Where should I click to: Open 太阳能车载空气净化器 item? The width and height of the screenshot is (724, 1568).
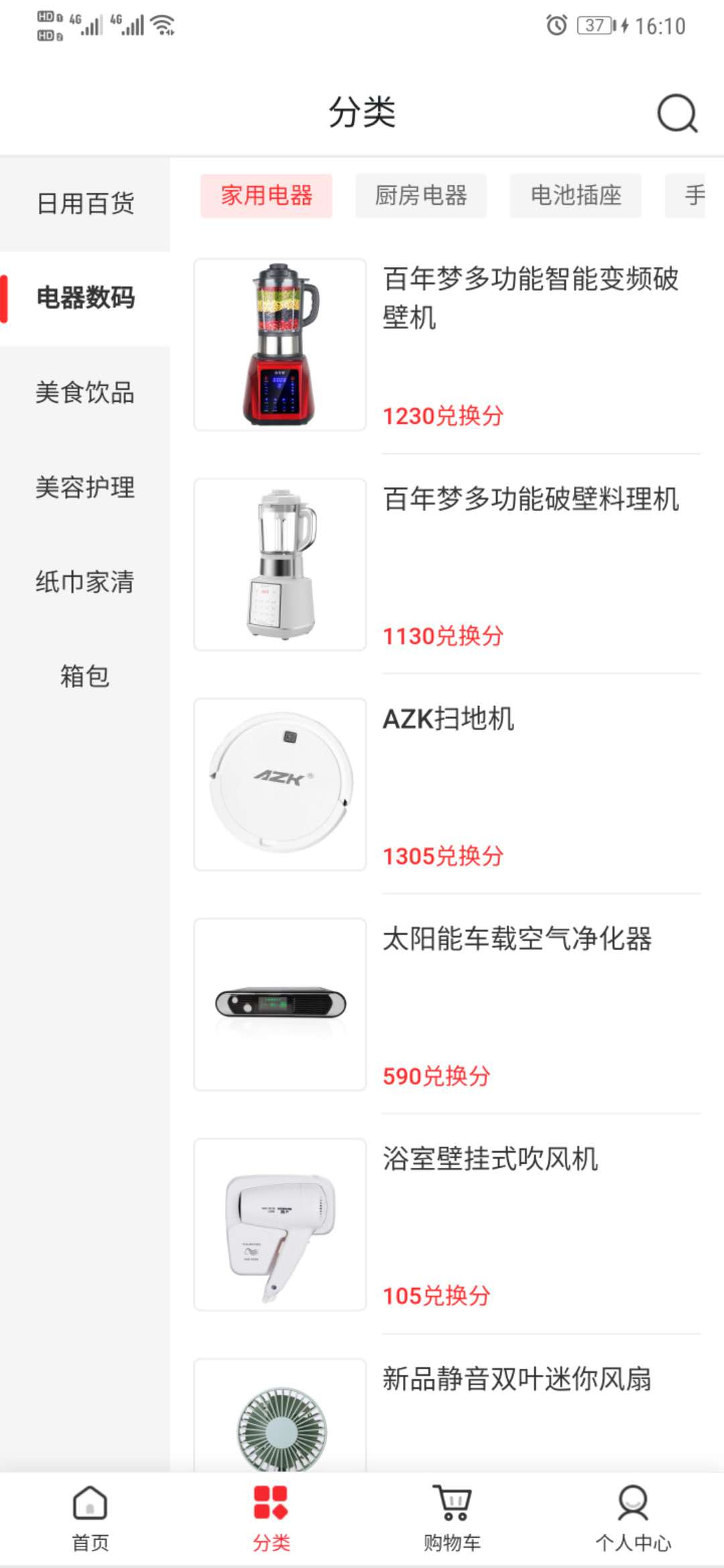click(447, 1004)
